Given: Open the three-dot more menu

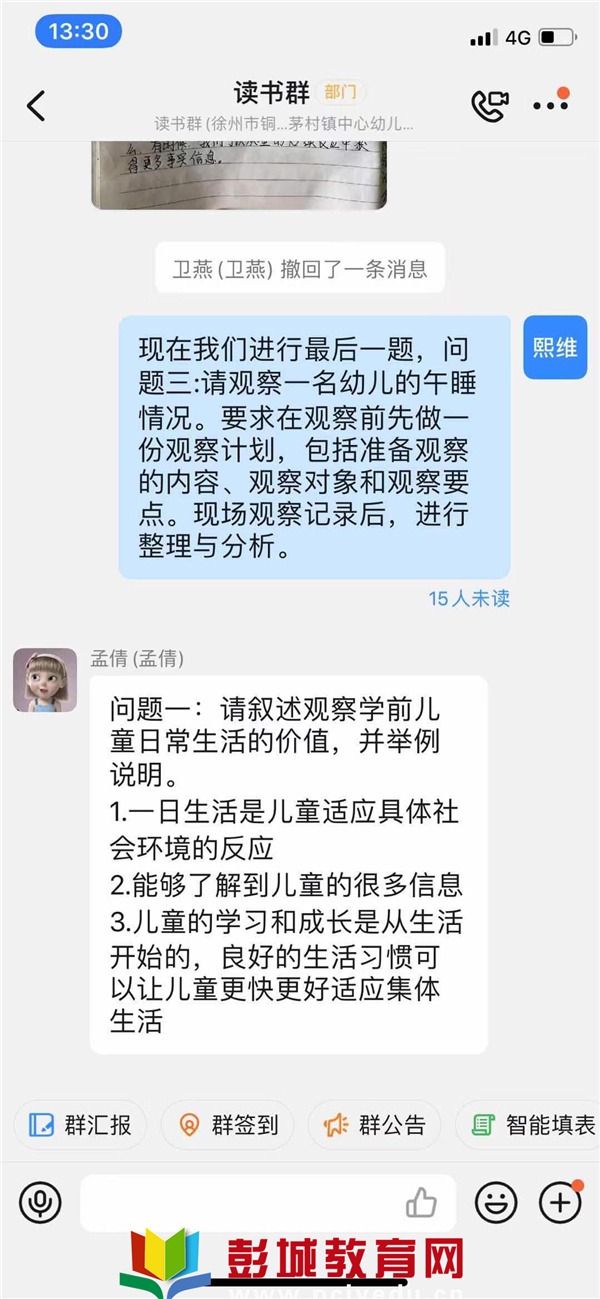Looking at the screenshot, I should pos(550,105).
